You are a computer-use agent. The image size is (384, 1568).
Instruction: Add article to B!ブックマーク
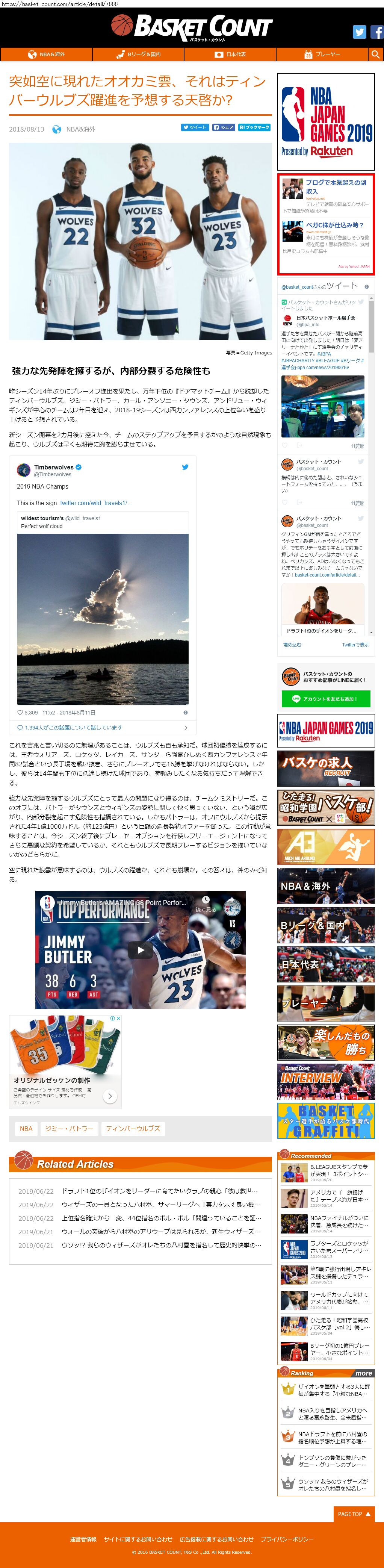pyautogui.click(x=254, y=127)
